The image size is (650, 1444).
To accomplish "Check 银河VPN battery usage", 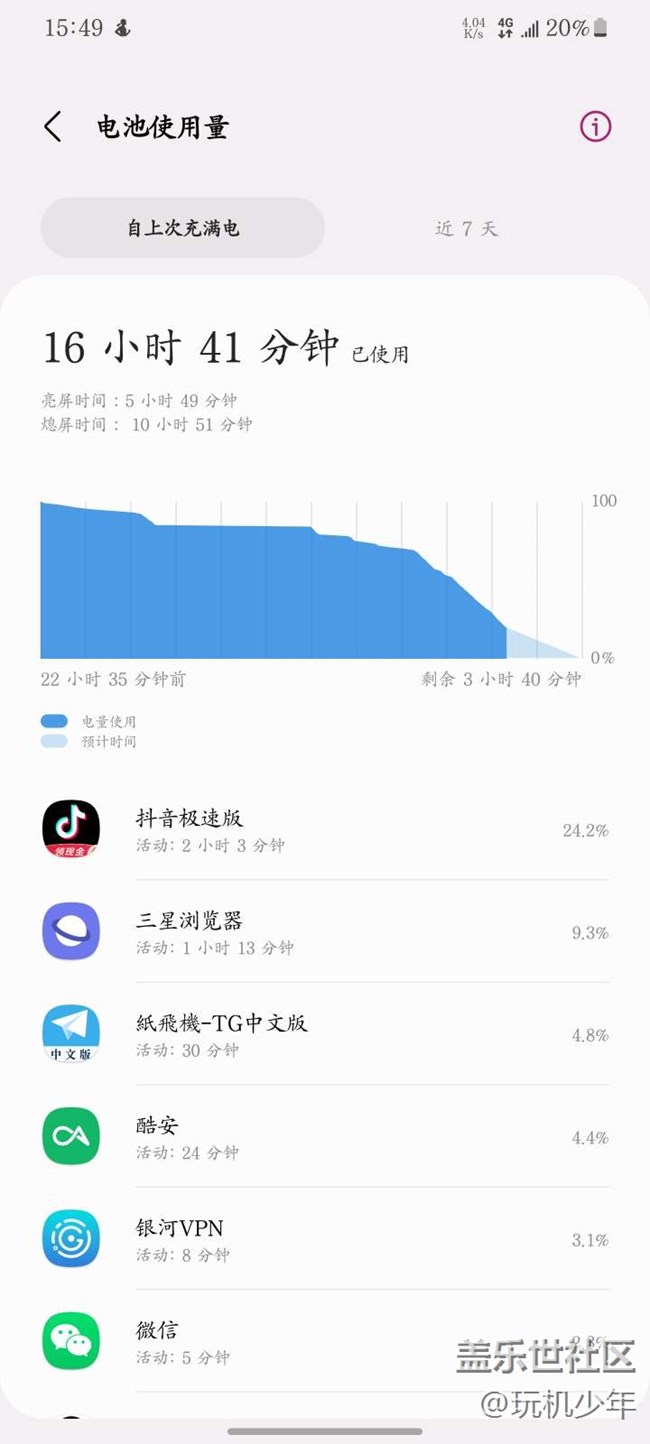I will point(325,1240).
